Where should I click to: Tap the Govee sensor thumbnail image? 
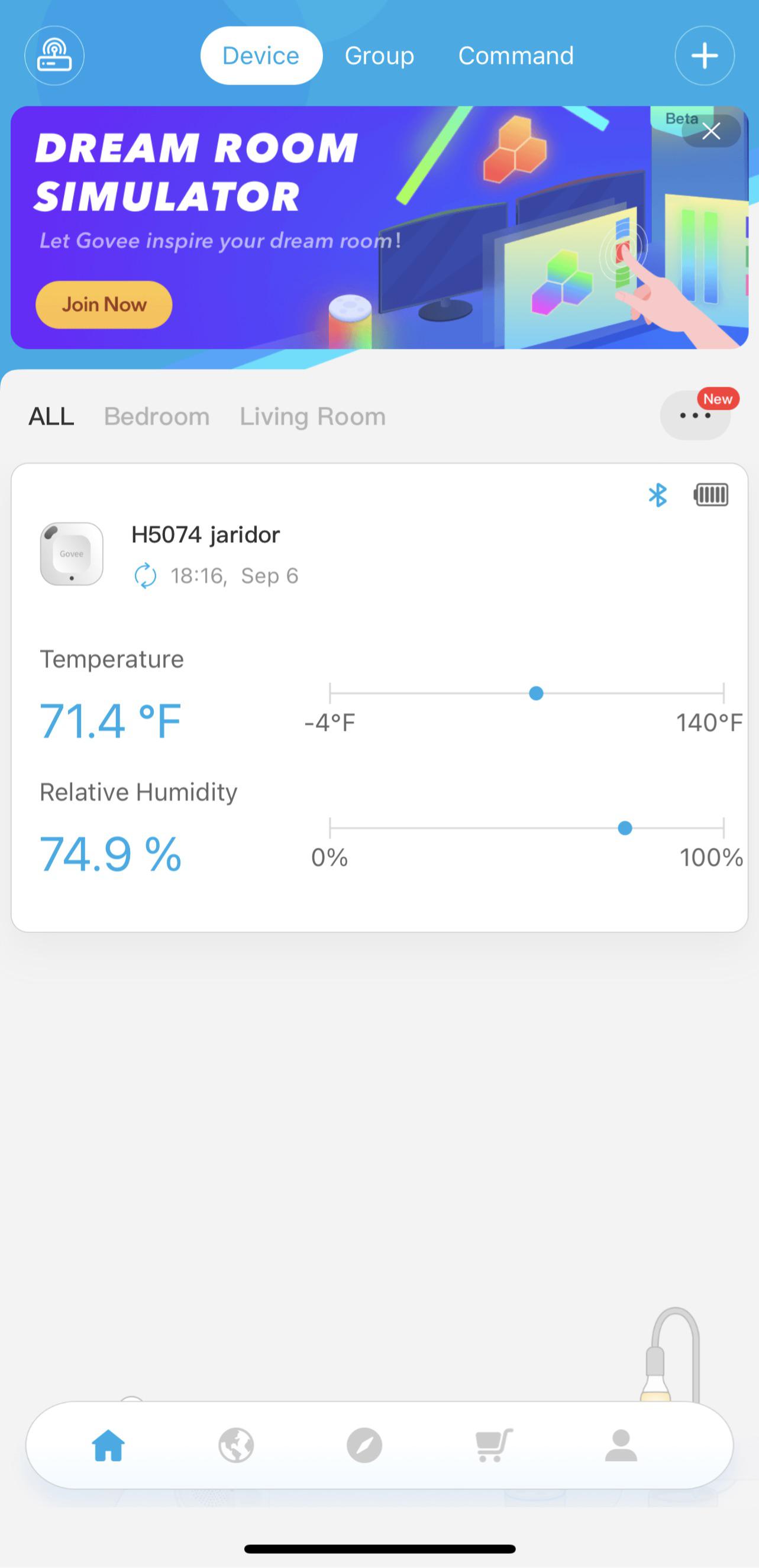pos(71,554)
